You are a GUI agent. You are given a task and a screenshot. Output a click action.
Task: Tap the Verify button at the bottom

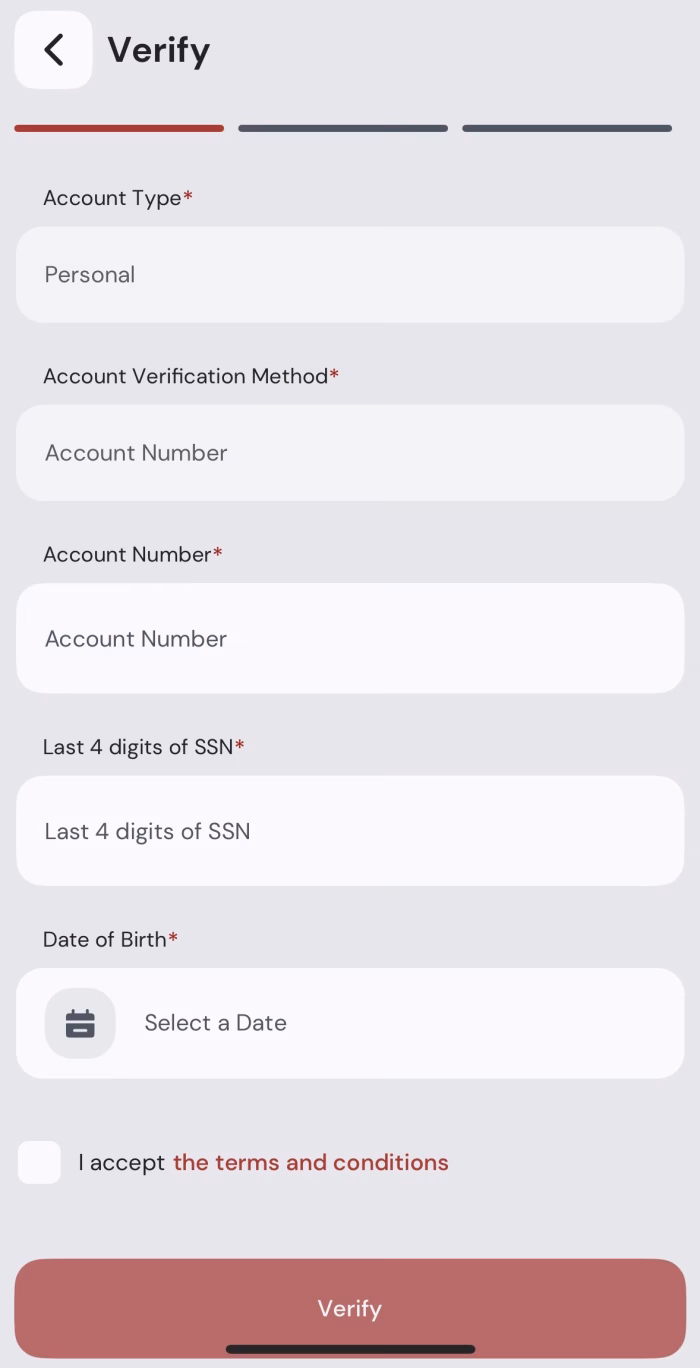(350, 1308)
